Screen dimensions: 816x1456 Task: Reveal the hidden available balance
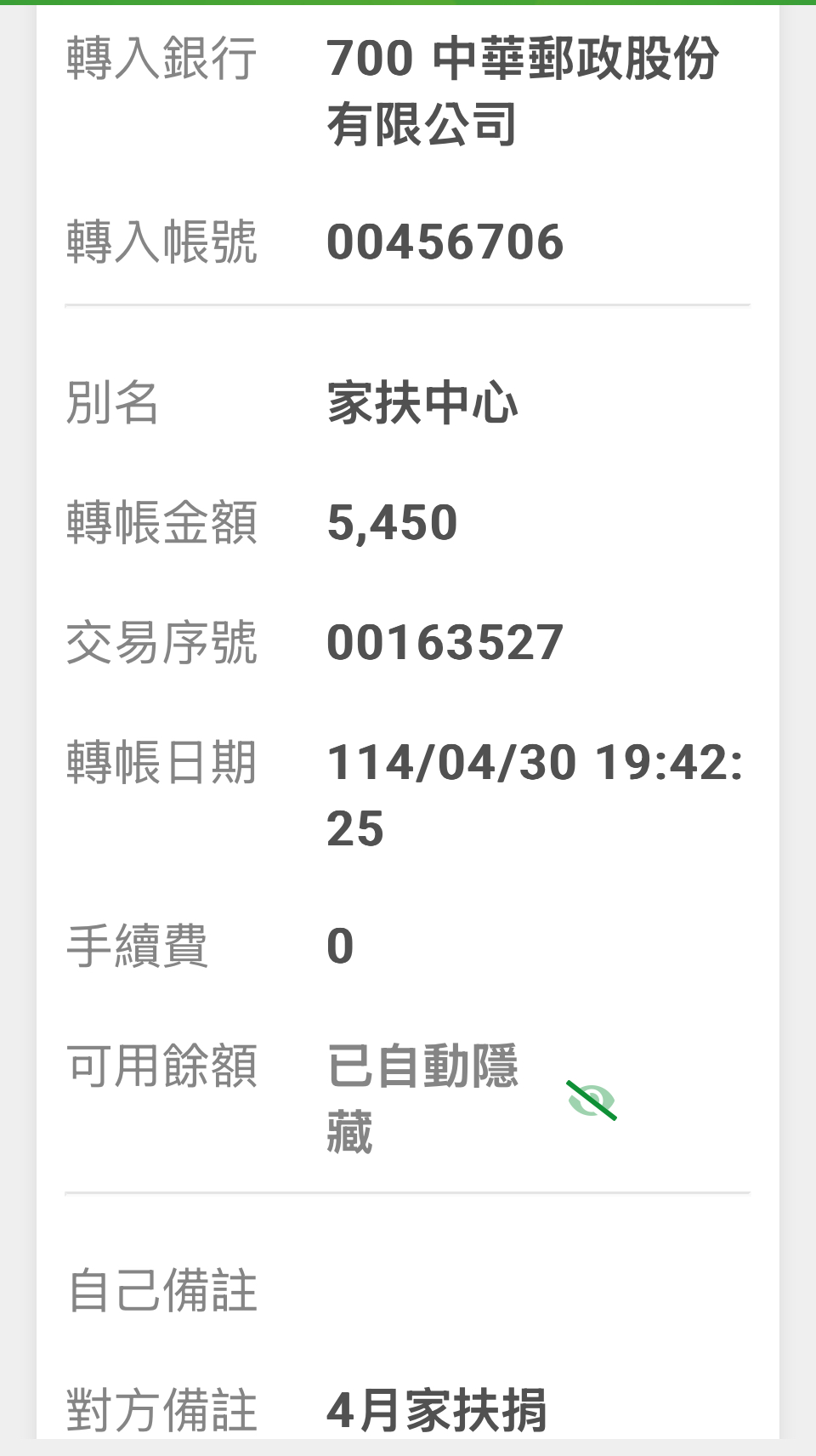592,1101
